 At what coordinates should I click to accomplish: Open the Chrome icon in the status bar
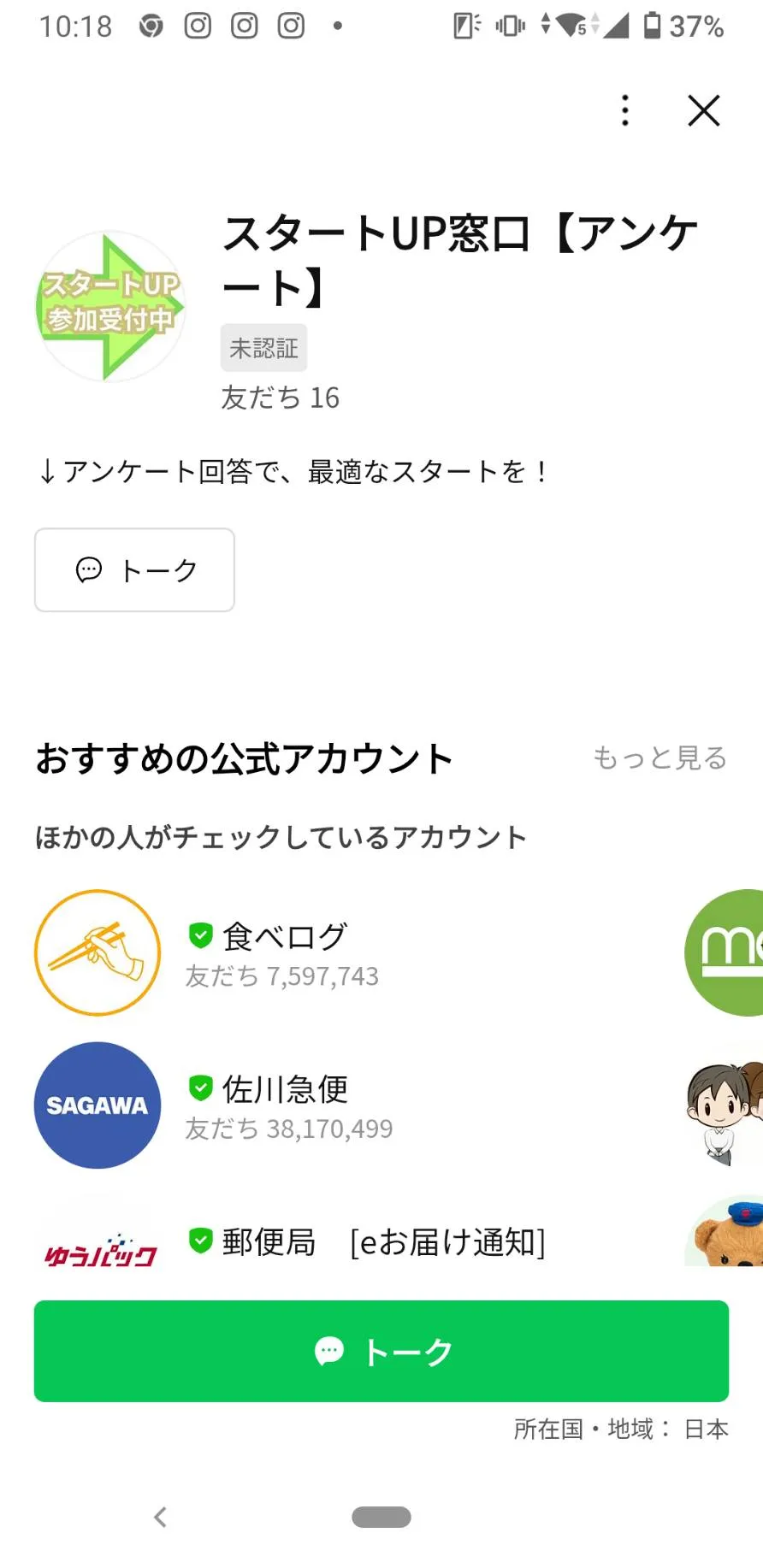point(151,25)
